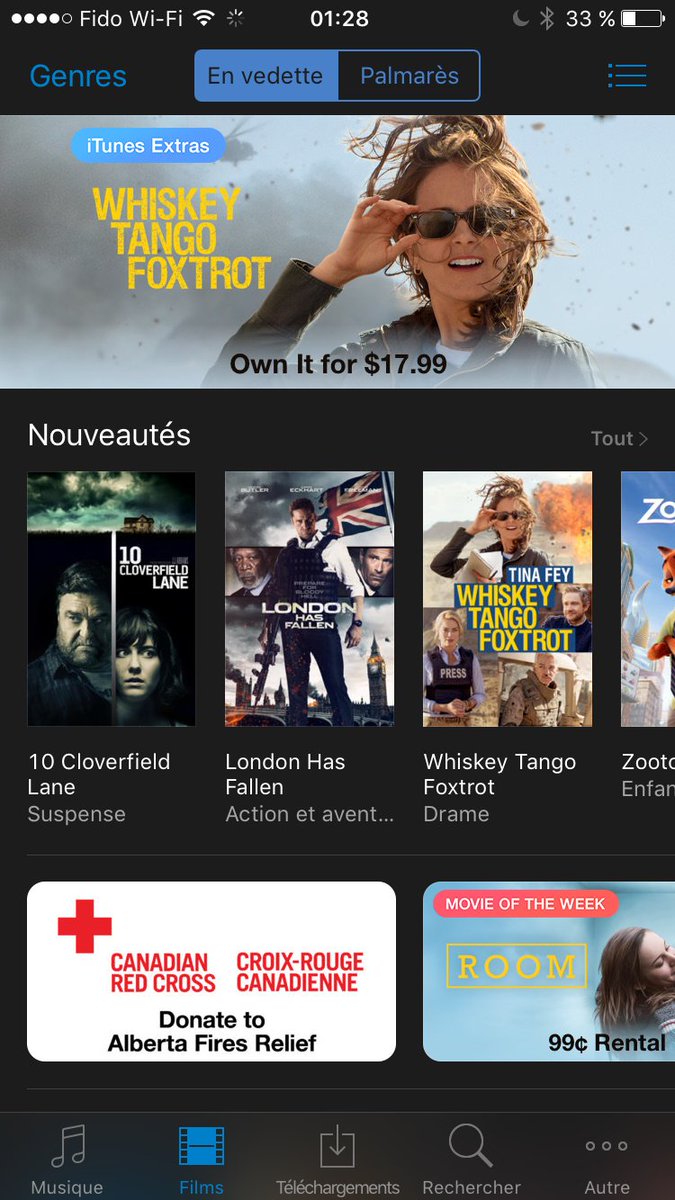Open the Téléchargements tab

(337, 1158)
